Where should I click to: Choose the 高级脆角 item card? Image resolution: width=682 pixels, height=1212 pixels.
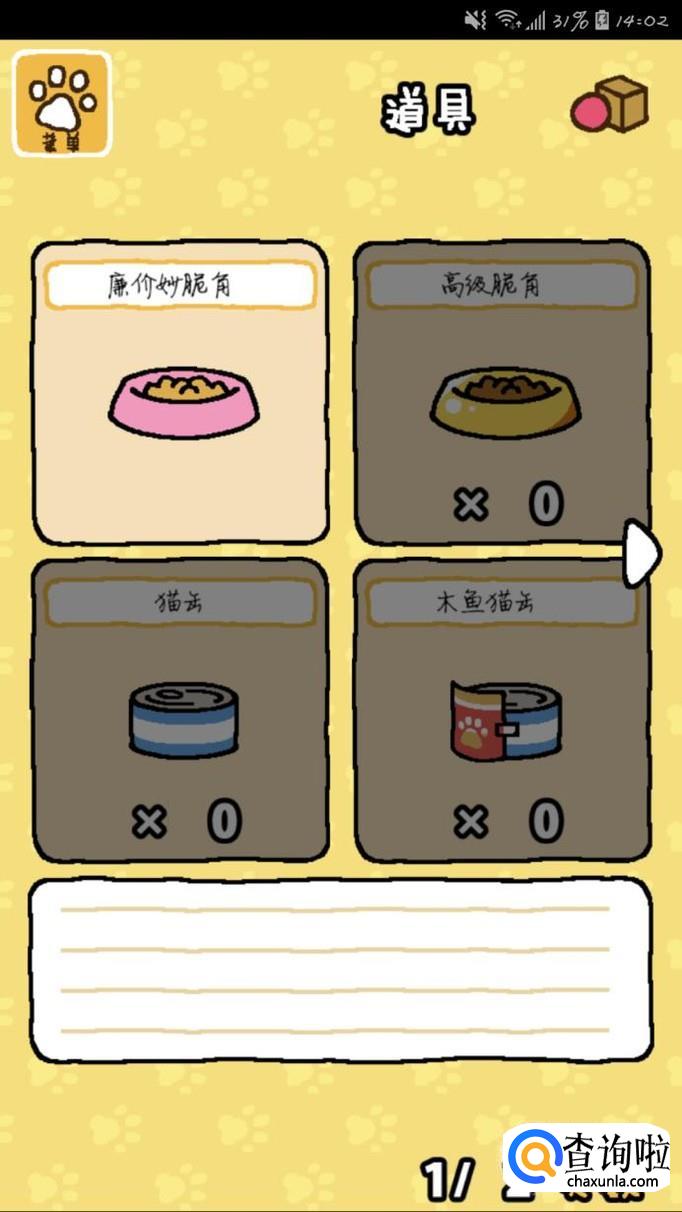point(501,392)
